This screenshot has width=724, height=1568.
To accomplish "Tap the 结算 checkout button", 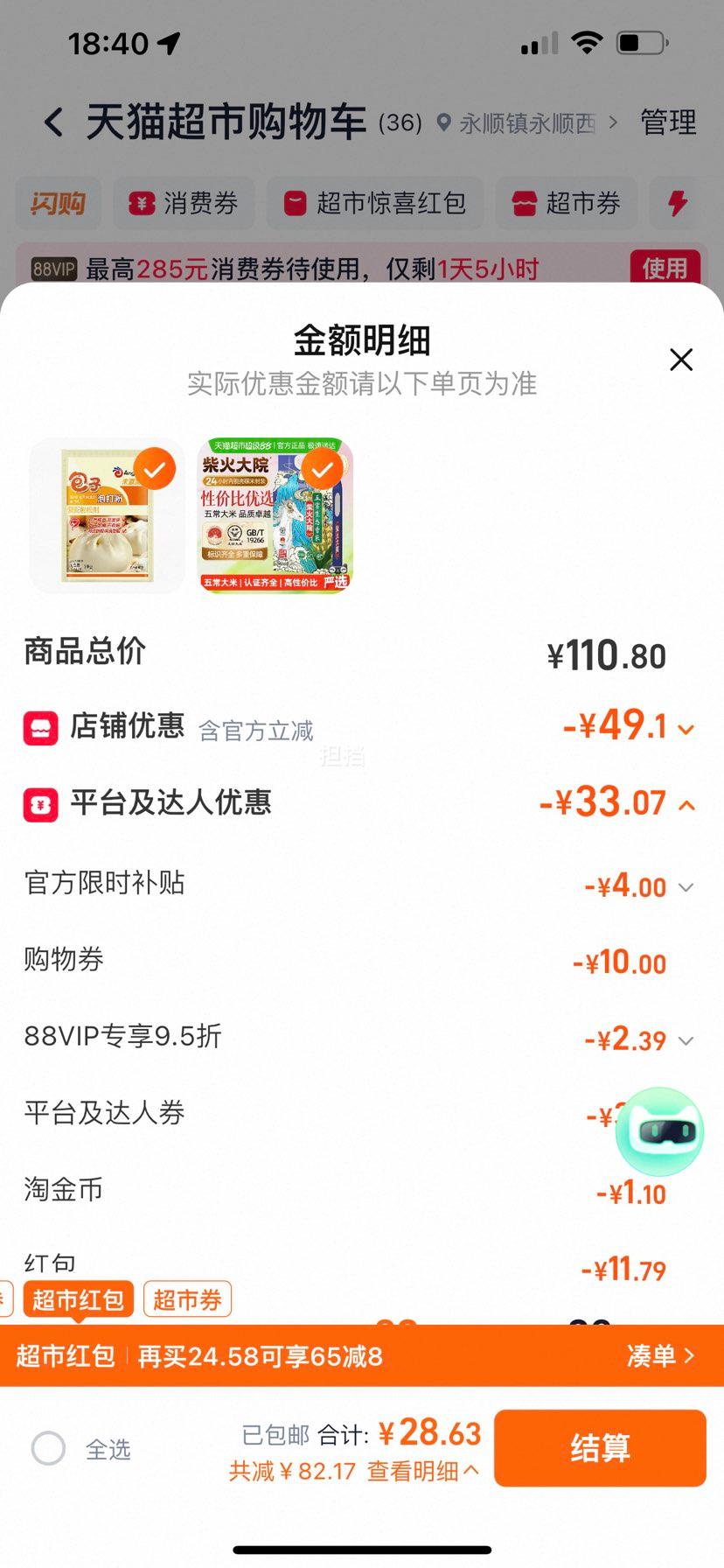I will (x=601, y=1448).
